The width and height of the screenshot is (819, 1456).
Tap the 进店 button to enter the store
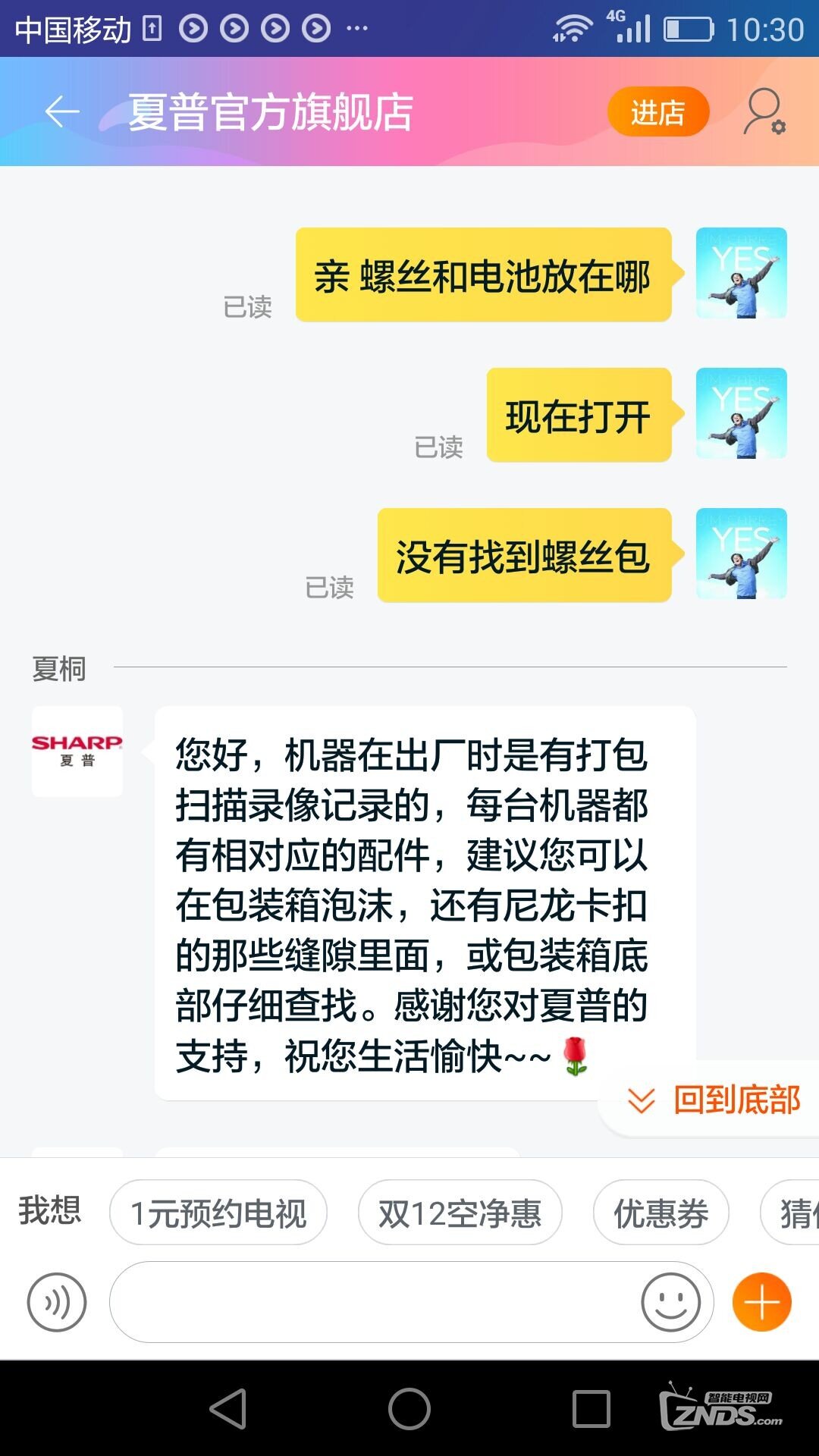tap(657, 112)
